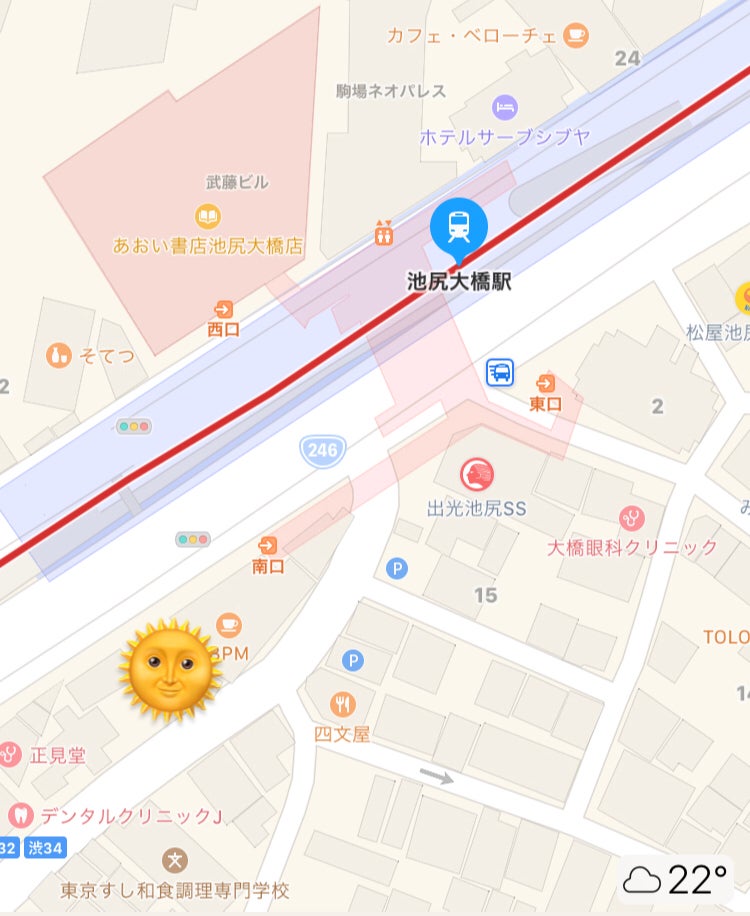Tap the bus stop icon near 東口

click(500, 373)
